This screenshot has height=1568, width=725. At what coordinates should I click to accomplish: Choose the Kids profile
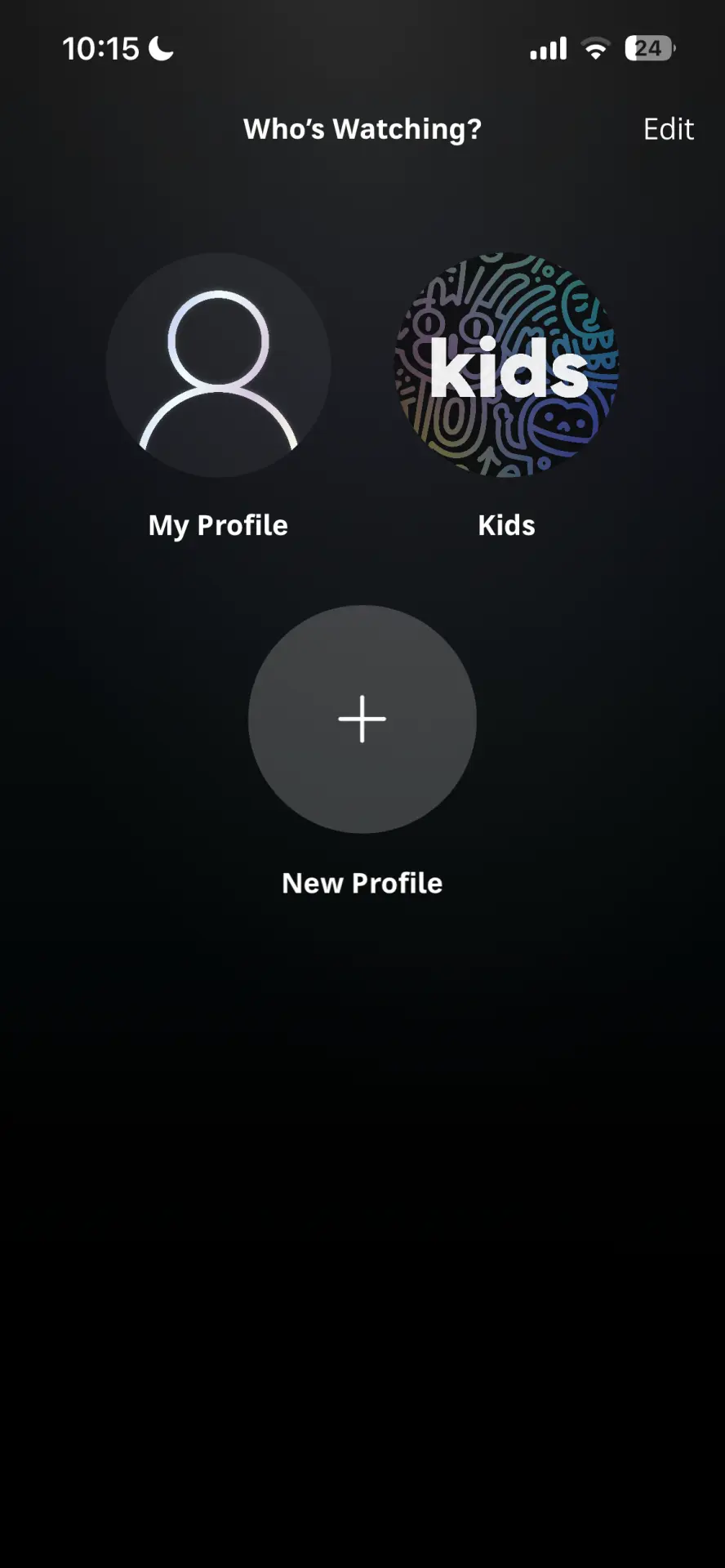coord(506,365)
